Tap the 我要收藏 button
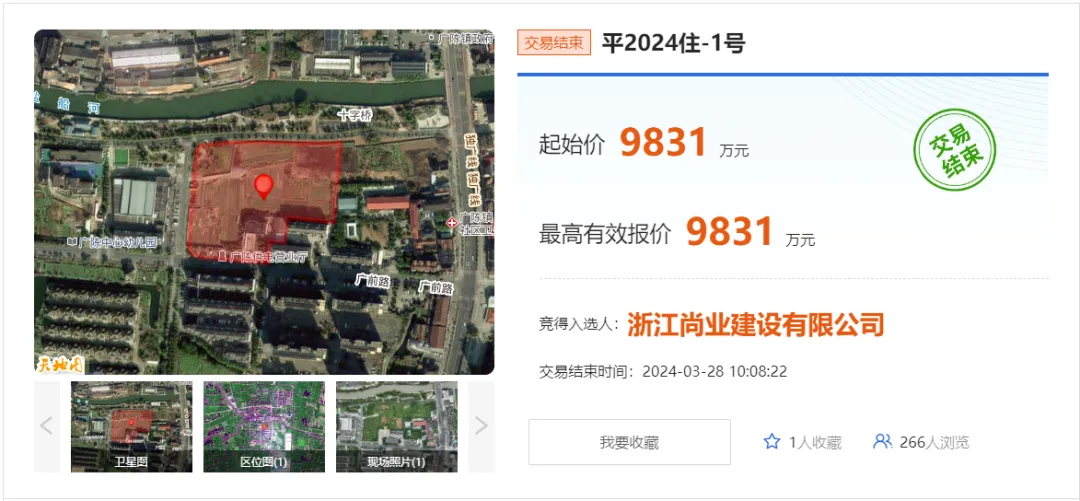The image size is (1080, 501). point(629,442)
